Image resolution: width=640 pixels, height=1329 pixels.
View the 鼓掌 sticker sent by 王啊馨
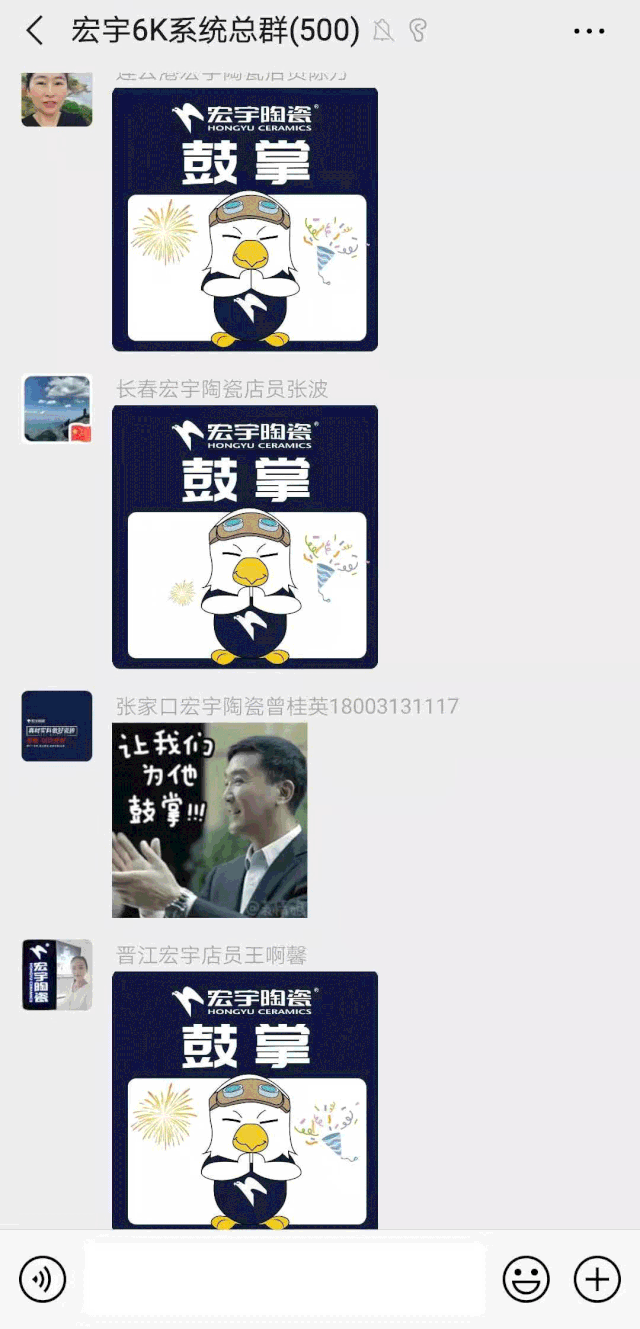(245, 1100)
